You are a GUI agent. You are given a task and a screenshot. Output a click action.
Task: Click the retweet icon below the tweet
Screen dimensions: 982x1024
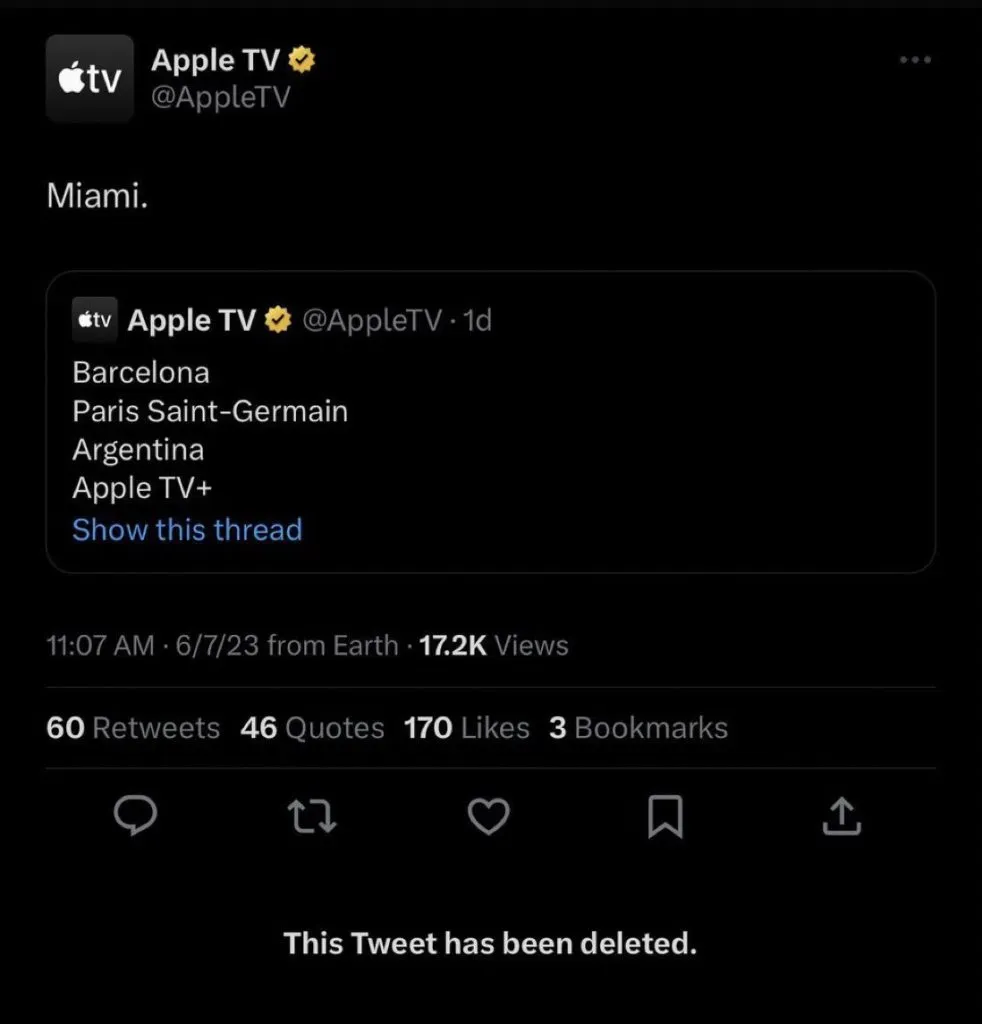click(x=312, y=817)
